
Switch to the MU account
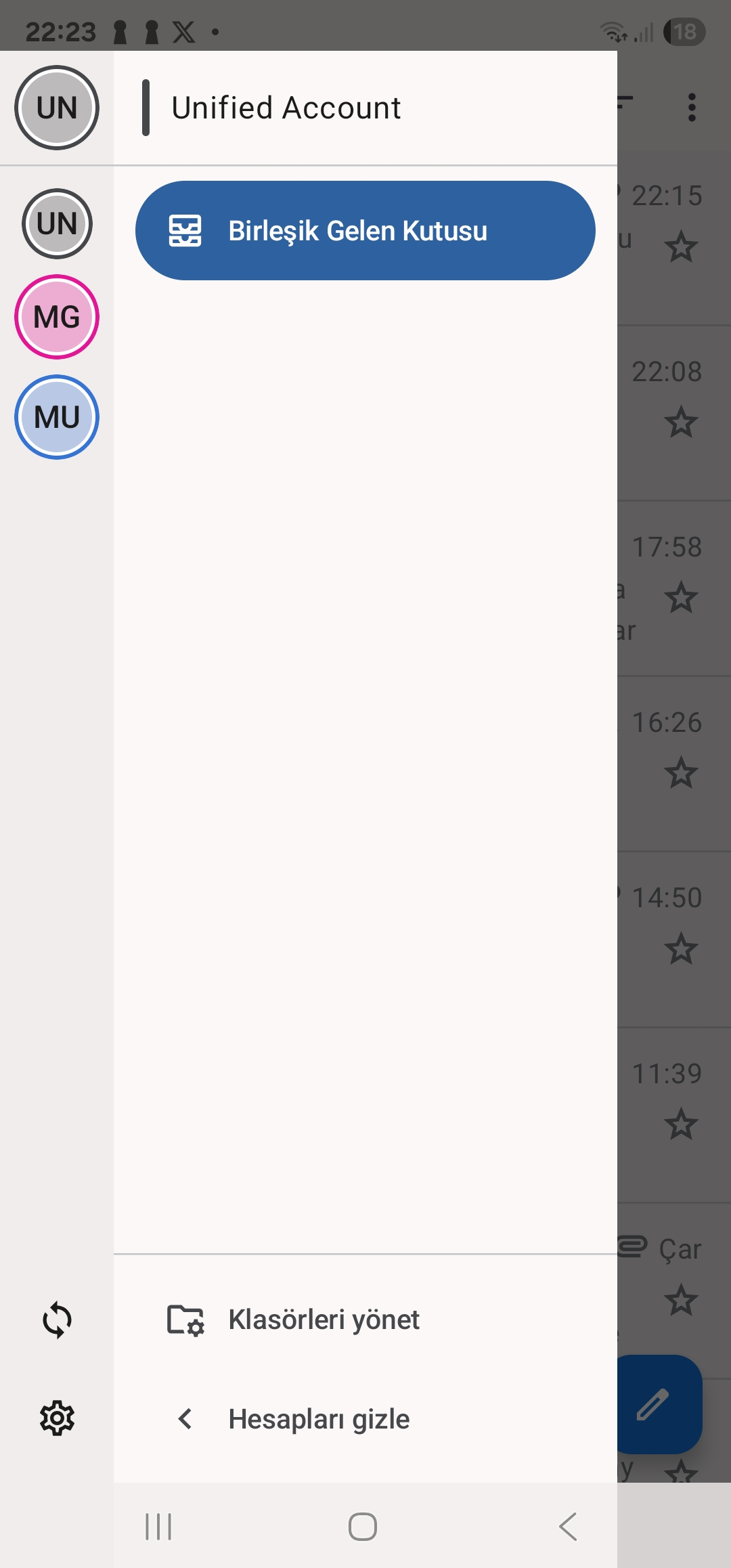click(57, 417)
